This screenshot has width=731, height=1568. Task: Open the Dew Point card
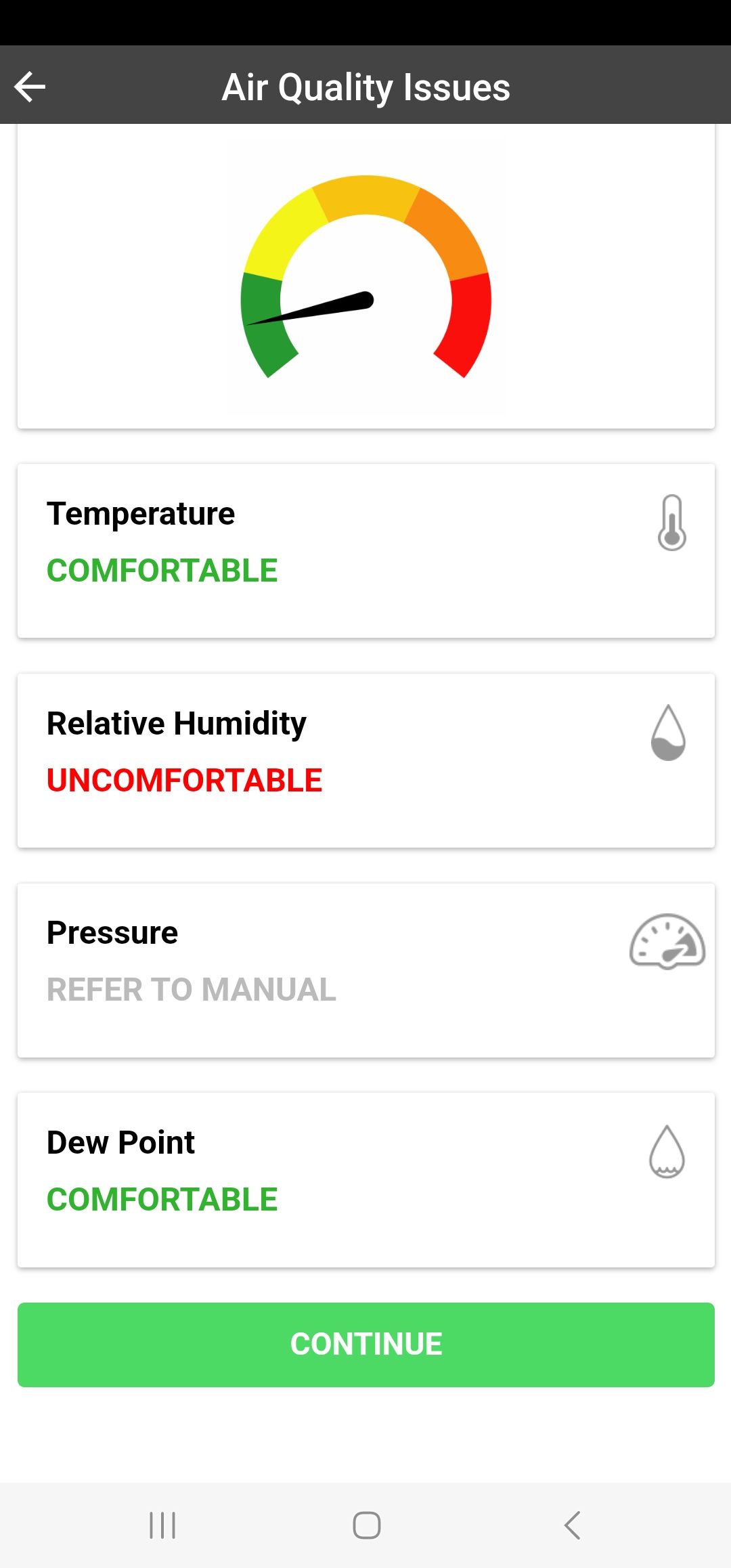click(365, 1179)
